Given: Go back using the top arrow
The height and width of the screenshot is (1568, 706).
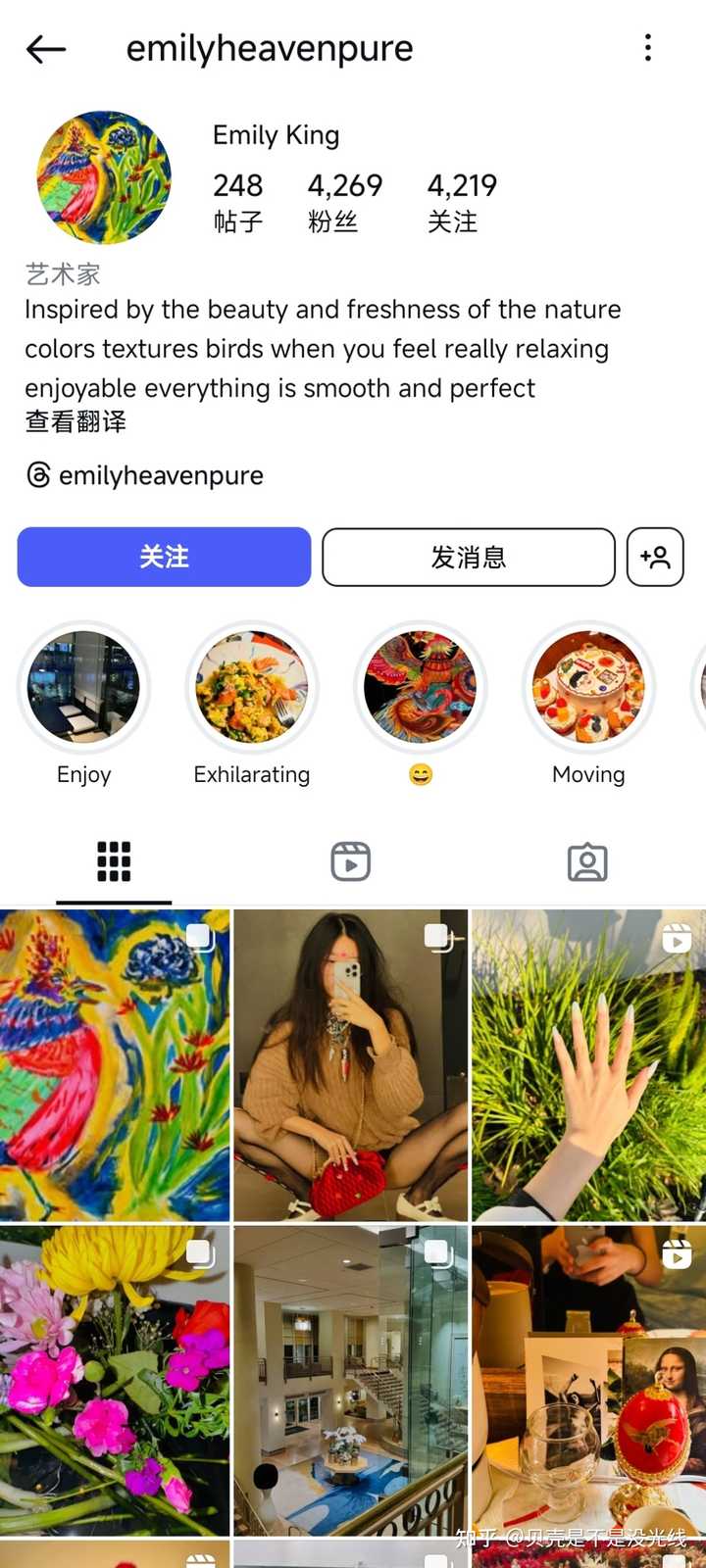Looking at the screenshot, I should pos(45,48).
